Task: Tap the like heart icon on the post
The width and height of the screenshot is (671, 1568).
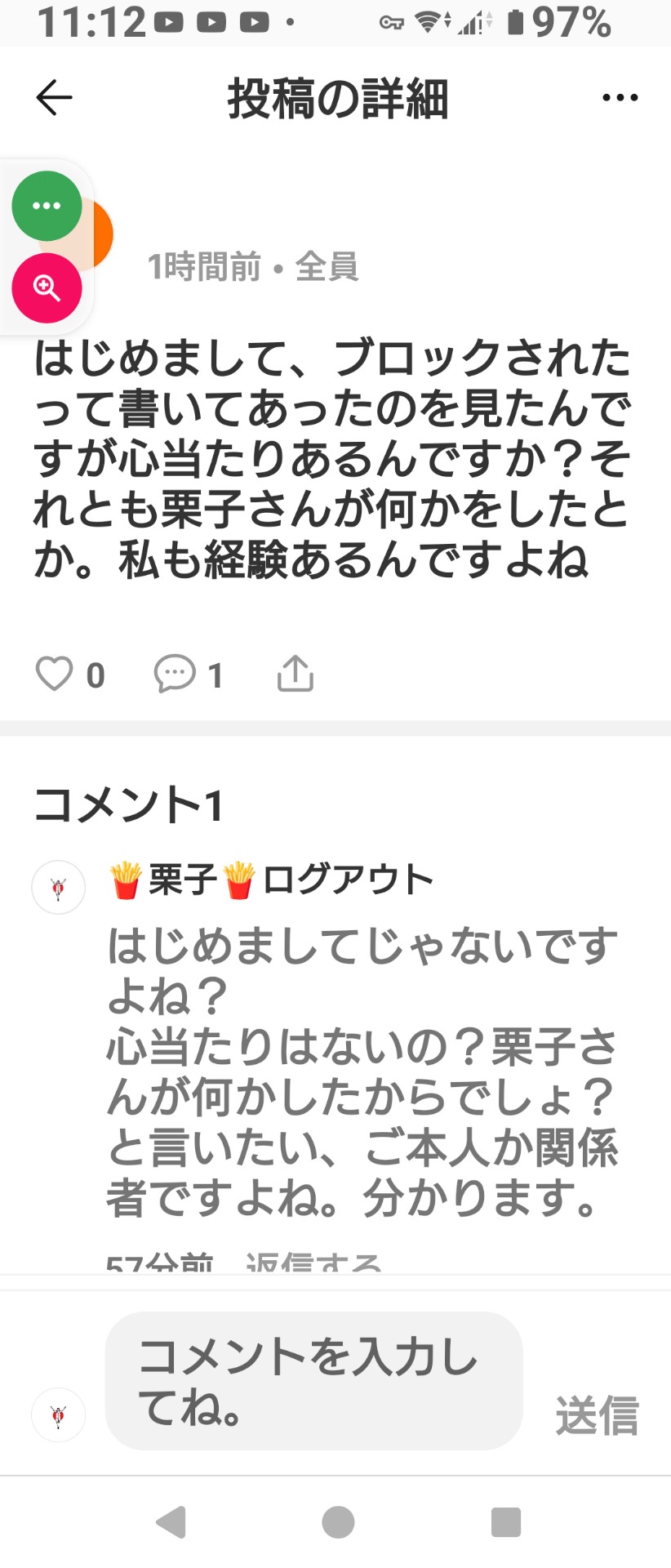Action: pyautogui.click(x=56, y=674)
